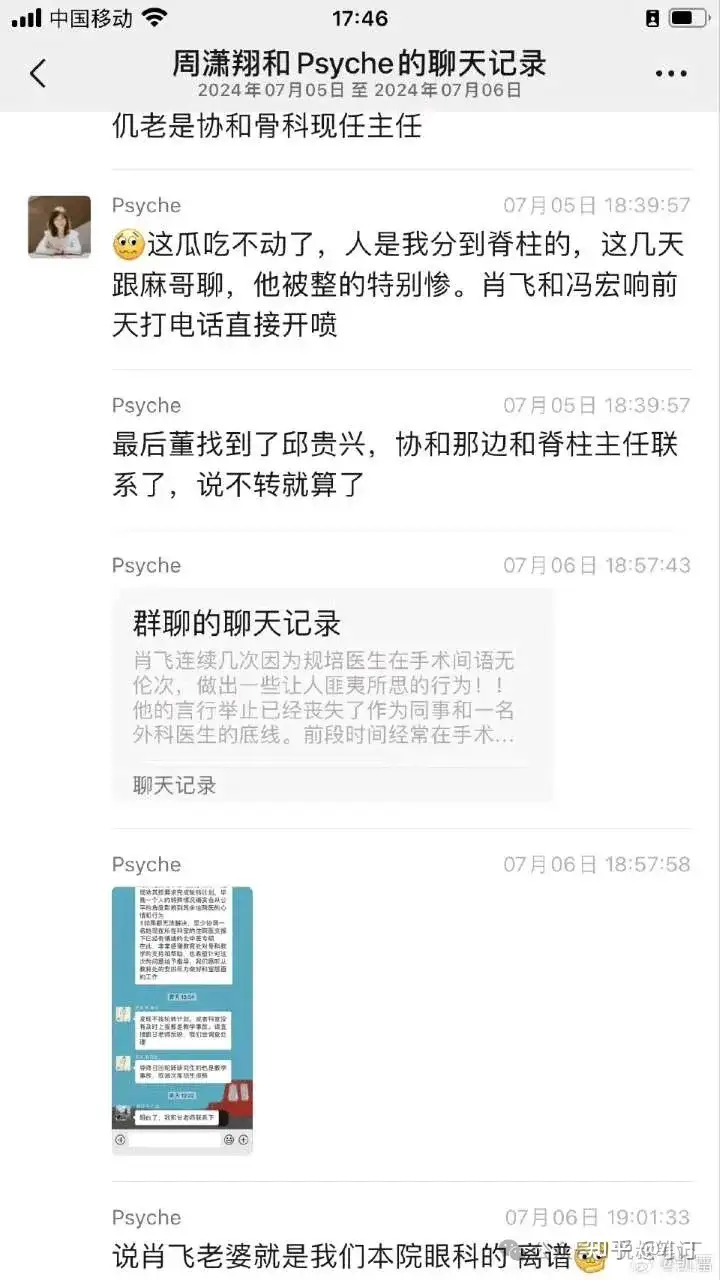Tap Psyche's profile avatar
This screenshot has height=1280, width=720.
59,227
